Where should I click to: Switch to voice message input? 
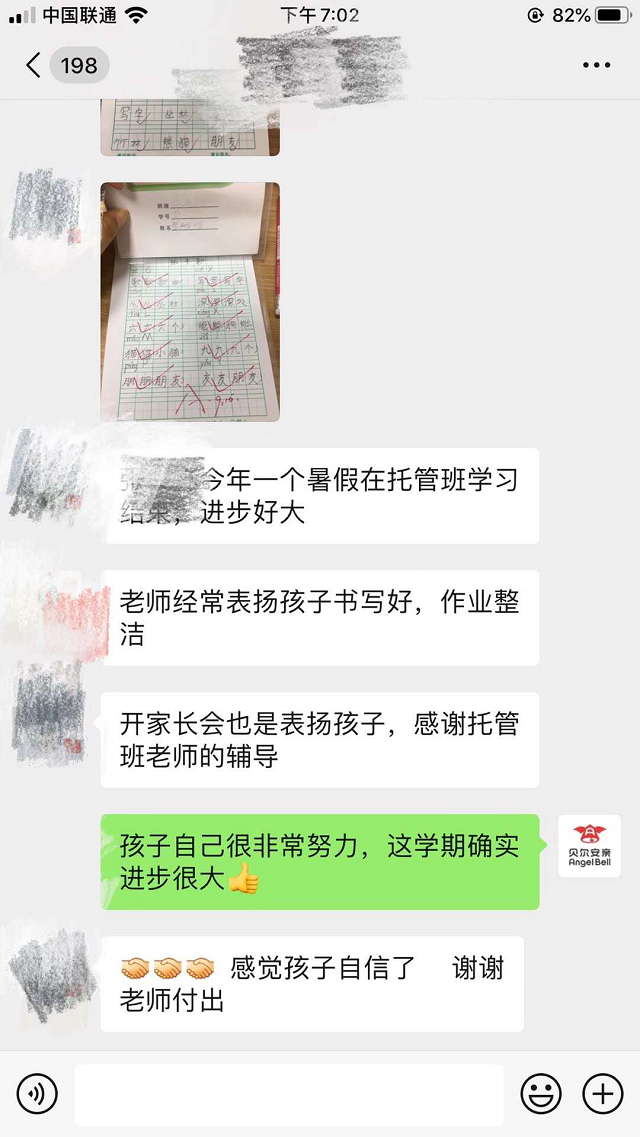pos(37,1094)
